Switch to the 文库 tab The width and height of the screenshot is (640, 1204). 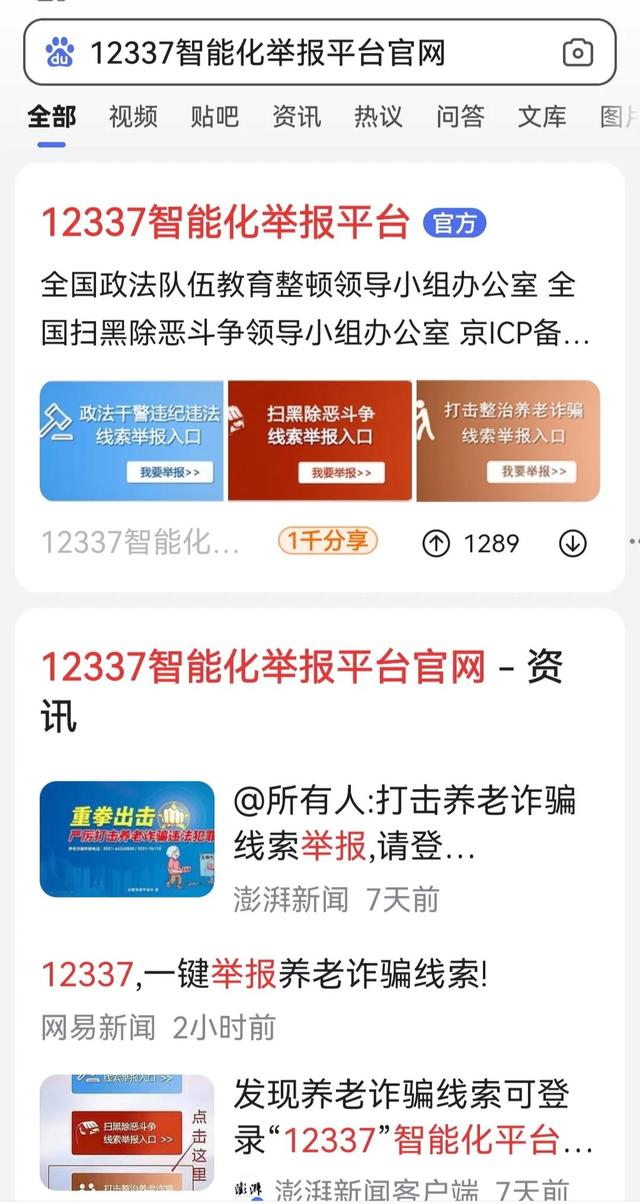tap(542, 116)
